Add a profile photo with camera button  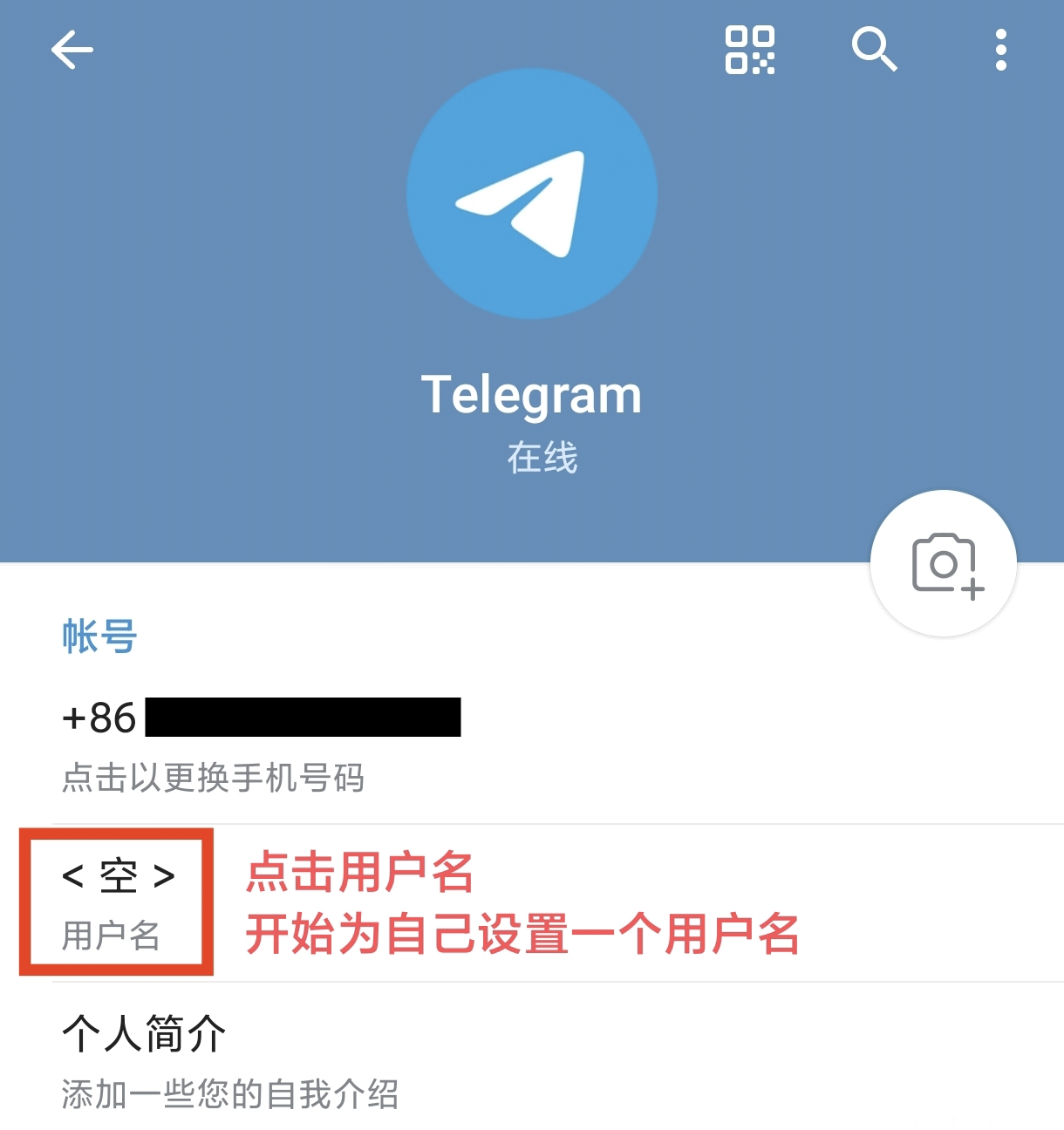944,564
